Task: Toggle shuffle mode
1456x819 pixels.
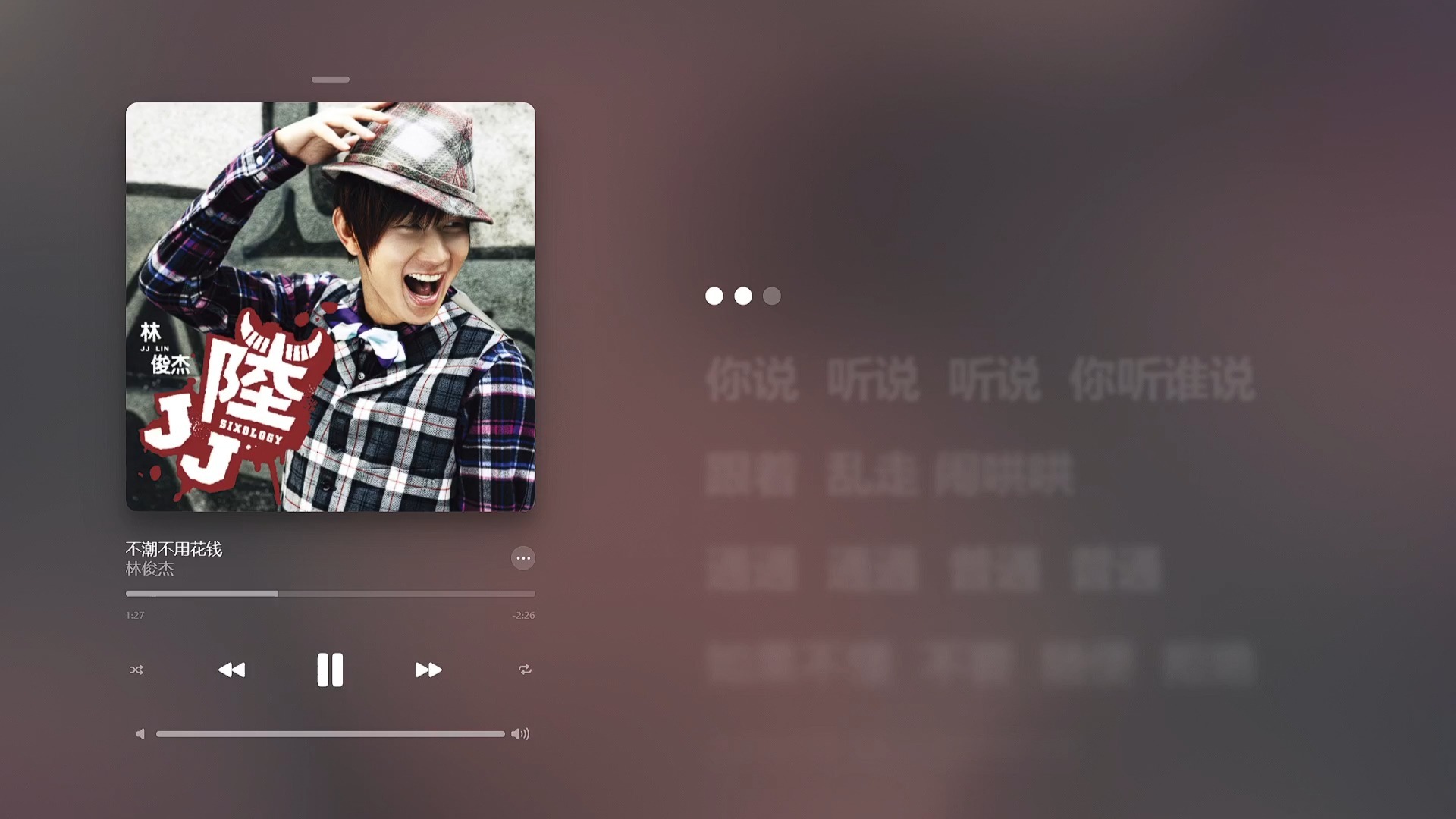Action: [136, 670]
